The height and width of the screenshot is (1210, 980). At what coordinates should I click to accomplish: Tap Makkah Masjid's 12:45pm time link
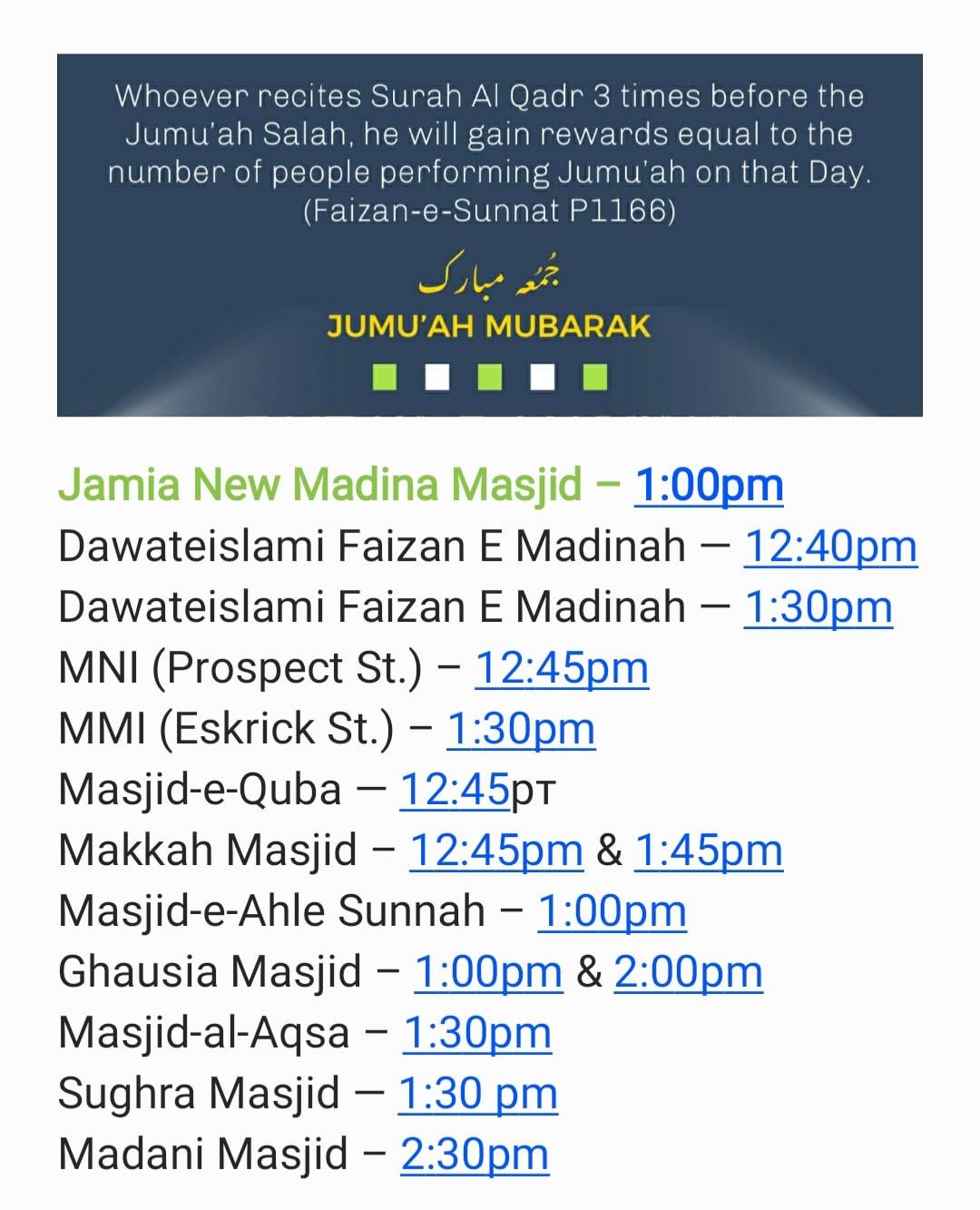tap(496, 851)
